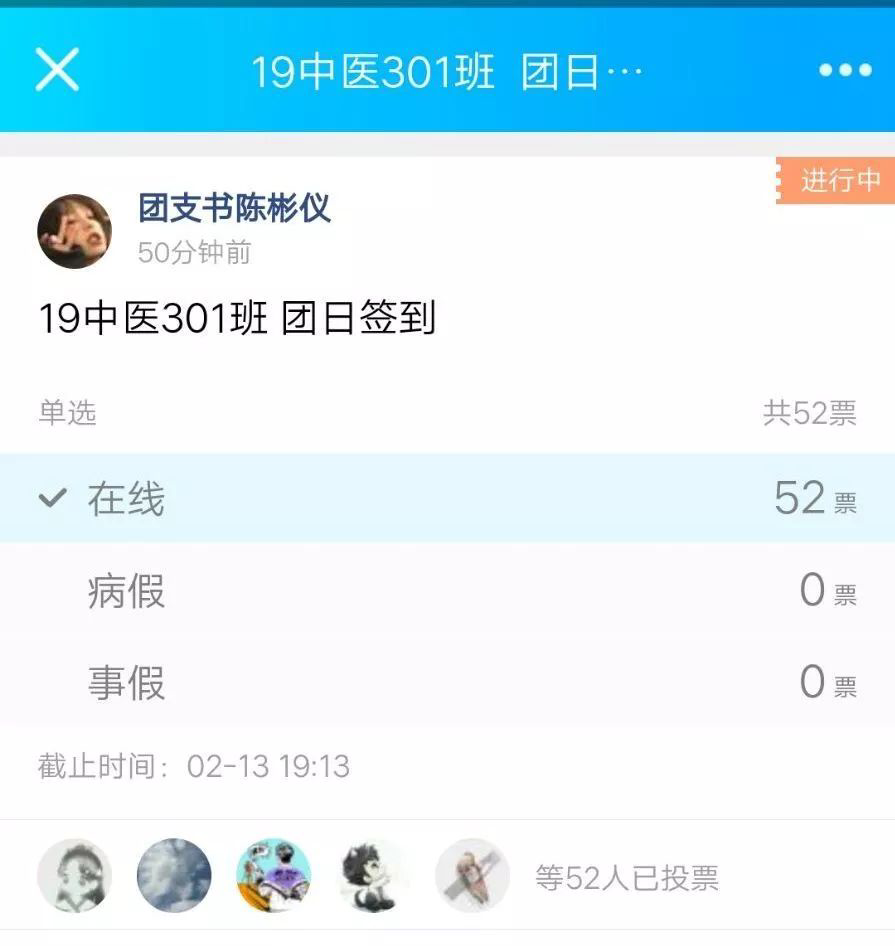Screen dimensions: 895x946
Task: Close the 19中医301班 poll page
Action: 57,70
